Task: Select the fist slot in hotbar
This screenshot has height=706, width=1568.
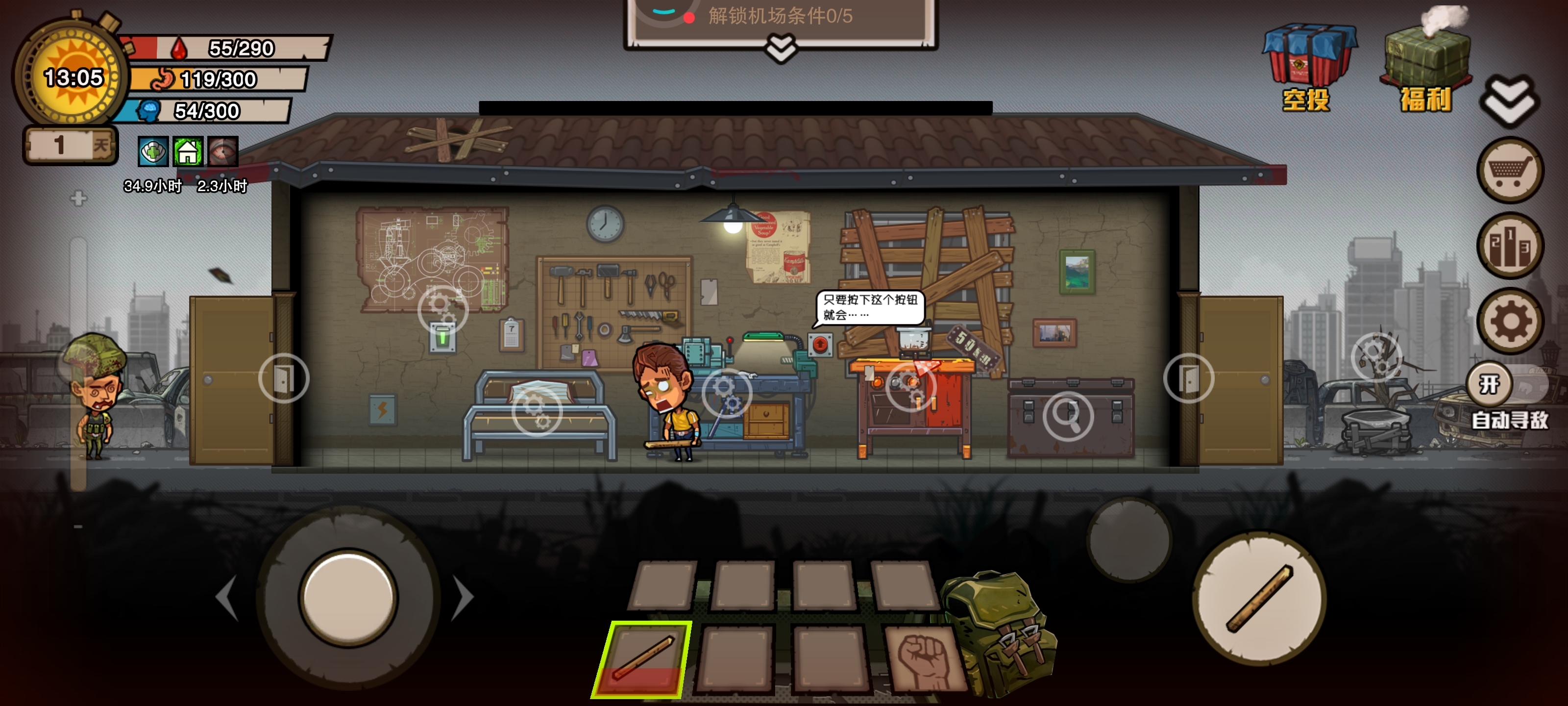Action: [x=923, y=659]
